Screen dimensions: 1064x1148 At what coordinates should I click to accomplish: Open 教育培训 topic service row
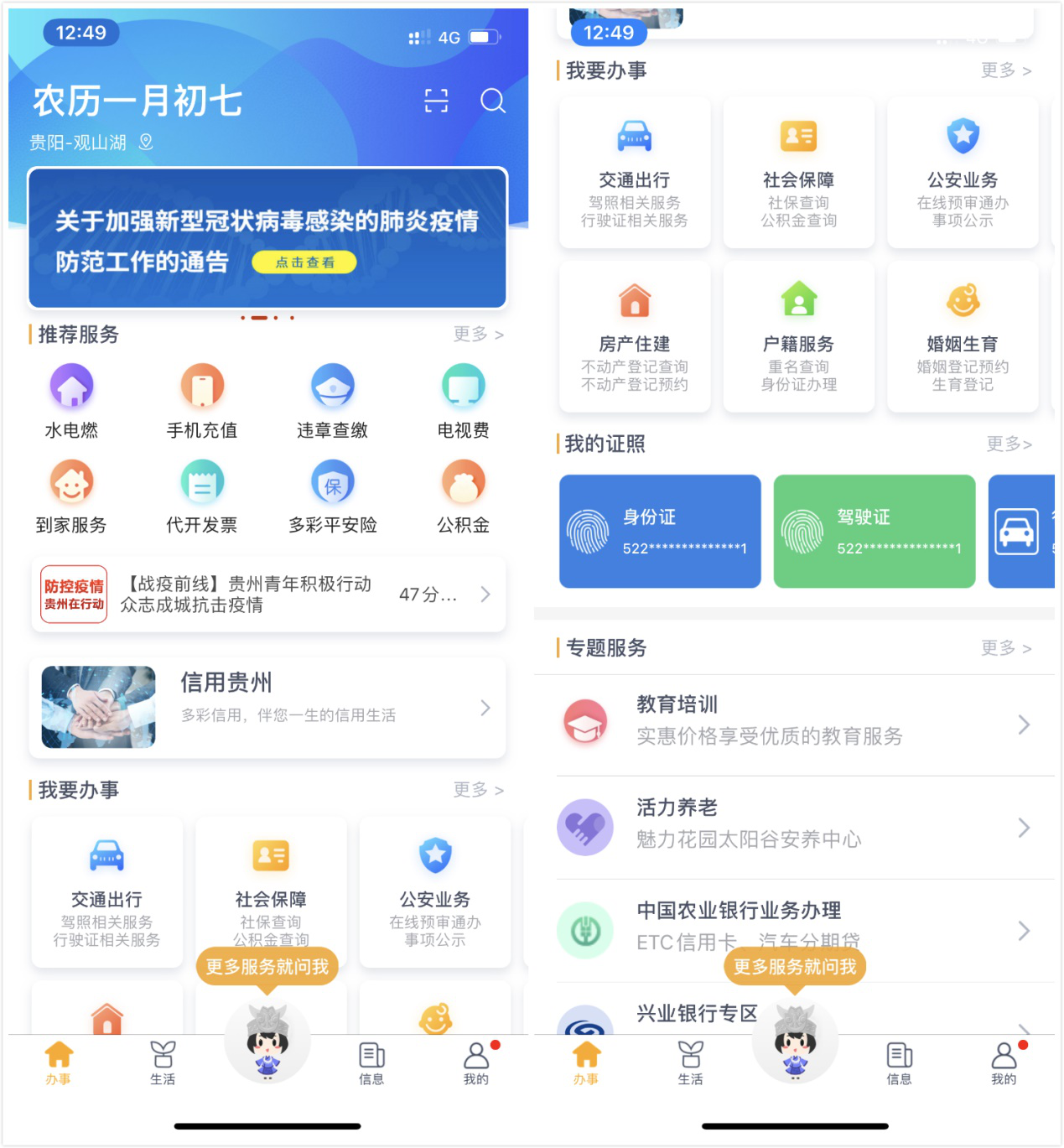[x=794, y=725]
